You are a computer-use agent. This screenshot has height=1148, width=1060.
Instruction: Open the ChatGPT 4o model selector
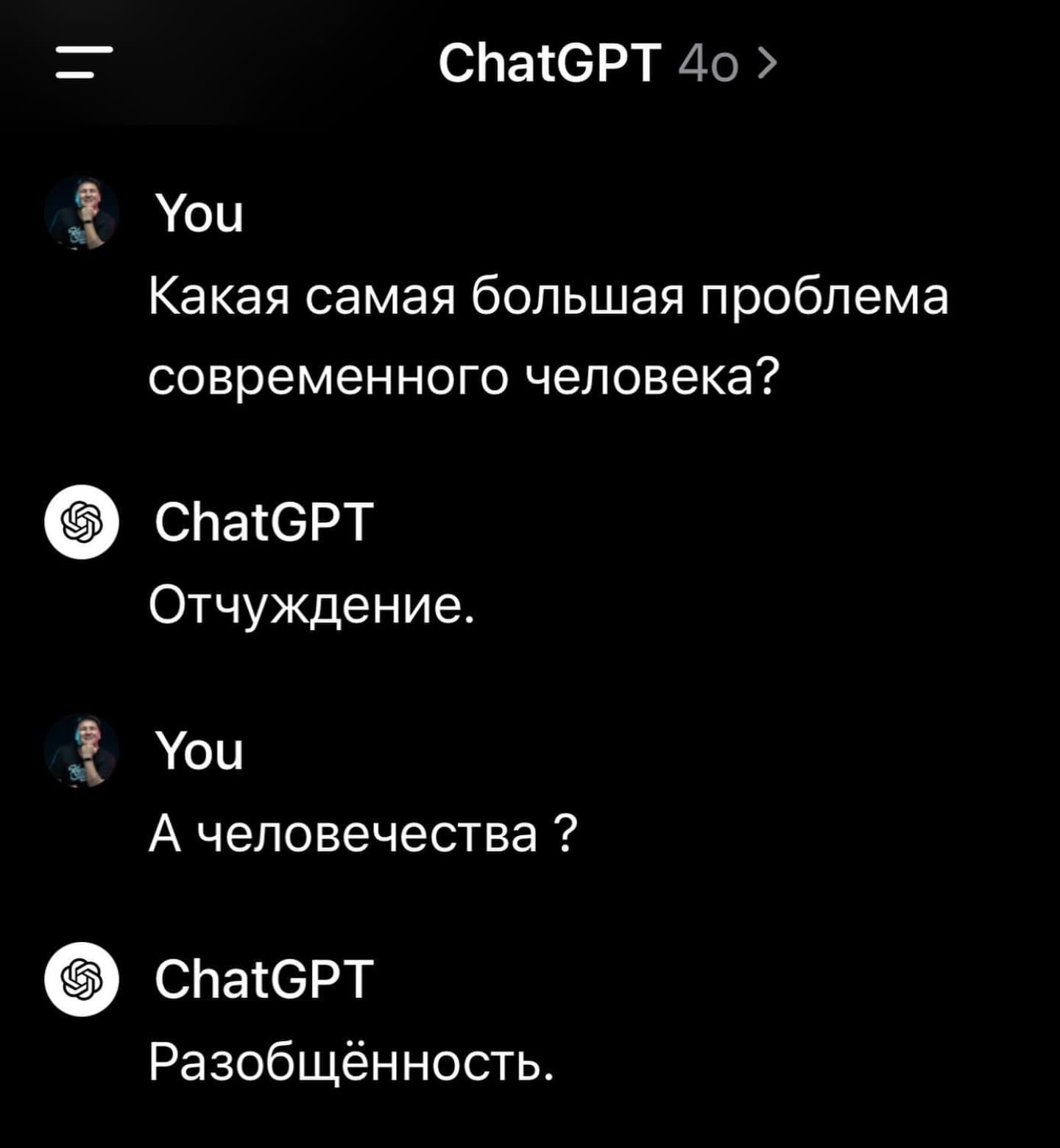pos(607,63)
